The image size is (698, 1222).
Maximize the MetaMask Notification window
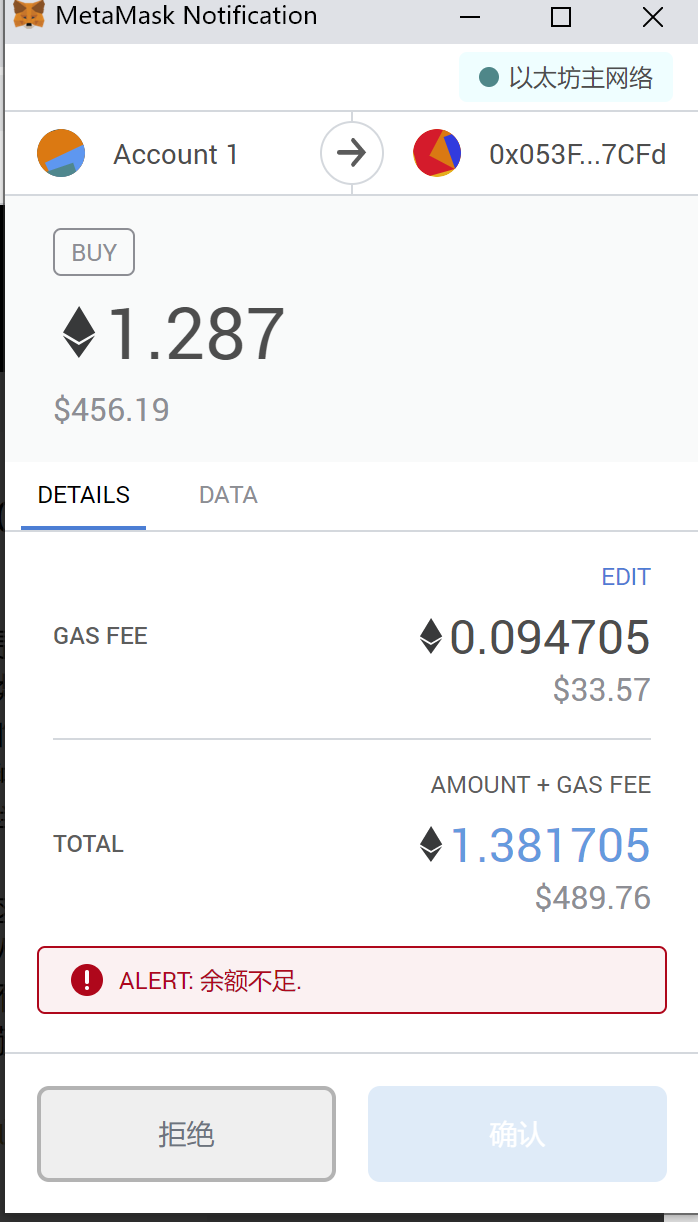561,17
